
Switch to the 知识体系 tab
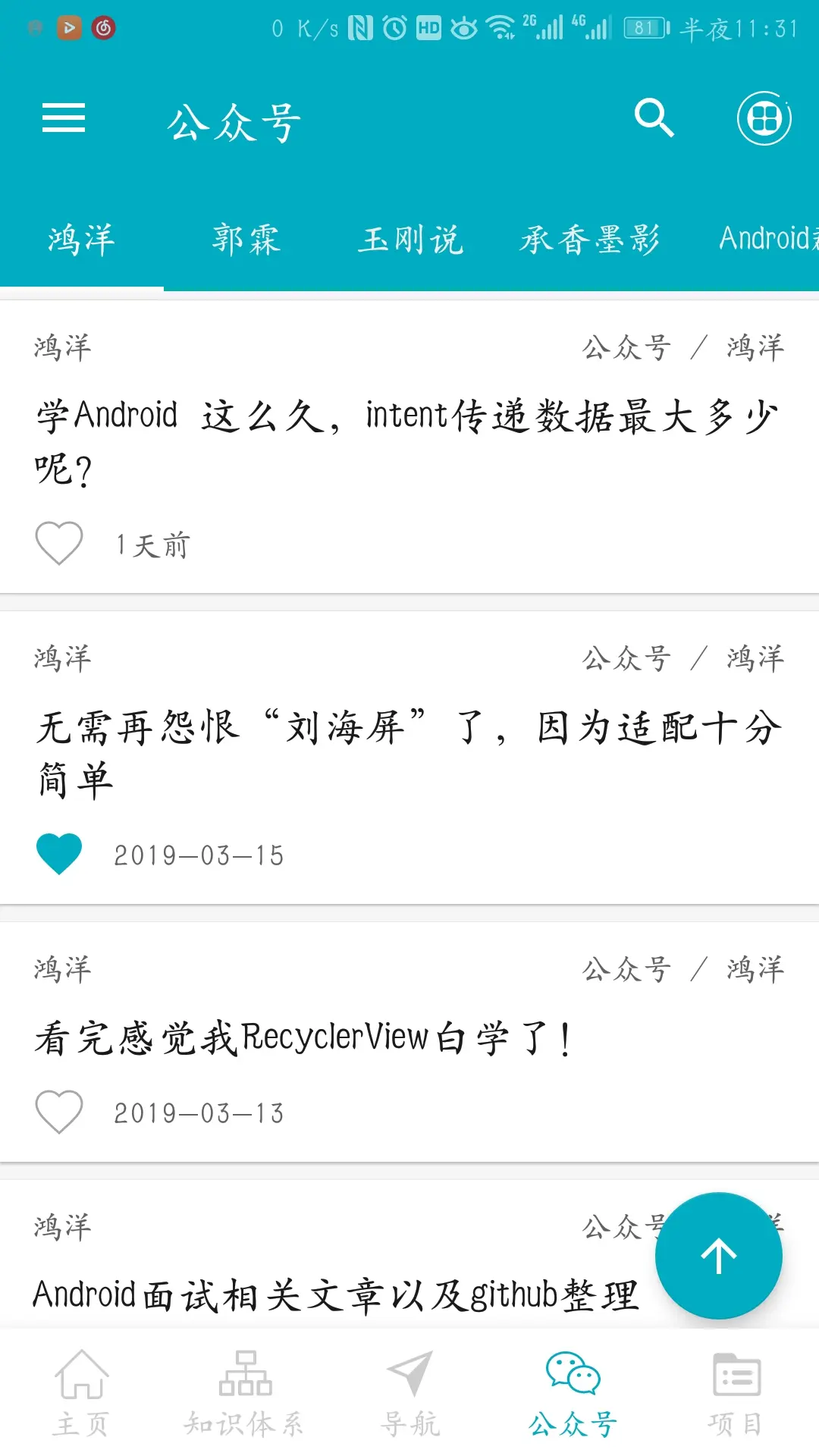[x=245, y=1394]
